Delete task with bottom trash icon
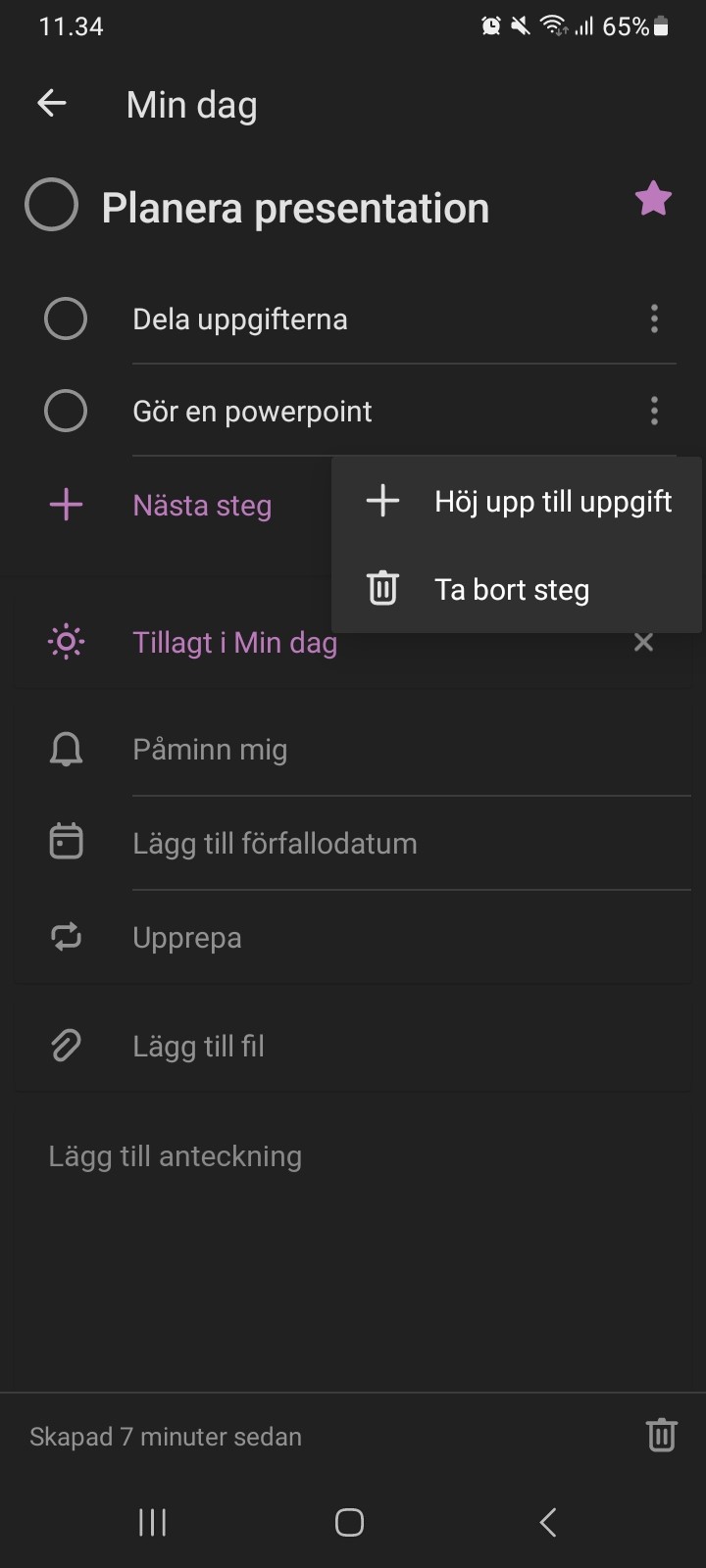 (x=662, y=1435)
